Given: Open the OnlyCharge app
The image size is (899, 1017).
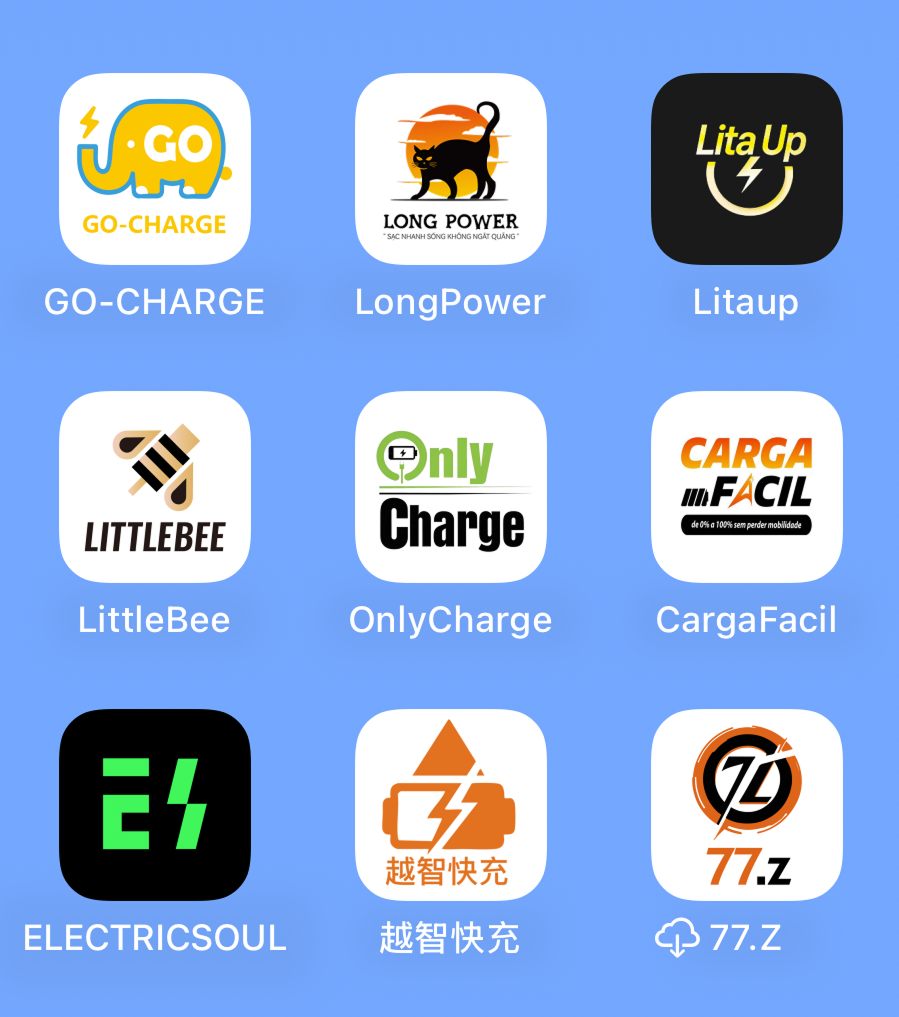Looking at the screenshot, I should pyautogui.click(x=450, y=486).
